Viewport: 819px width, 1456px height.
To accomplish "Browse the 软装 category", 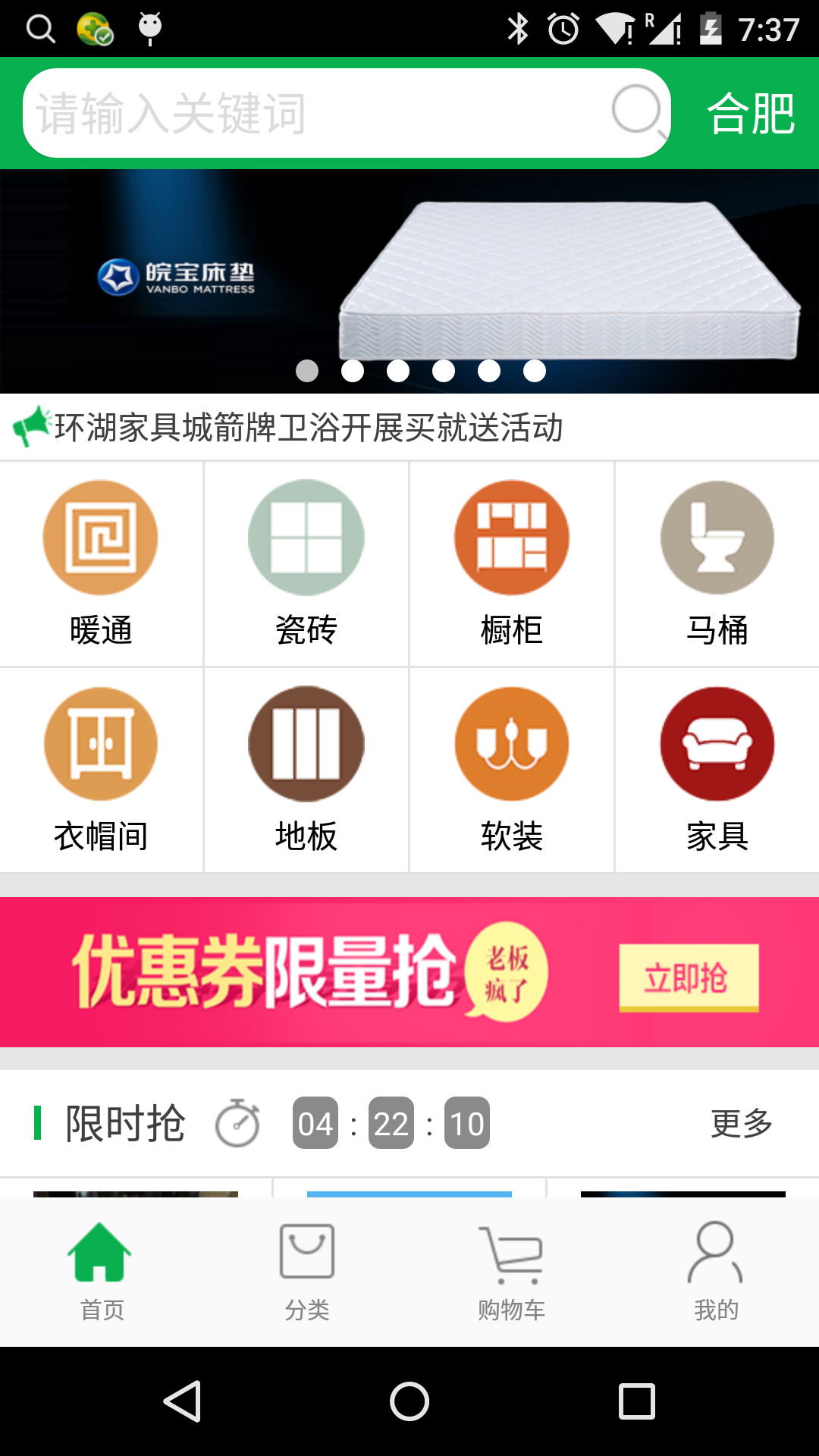I will [x=512, y=770].
